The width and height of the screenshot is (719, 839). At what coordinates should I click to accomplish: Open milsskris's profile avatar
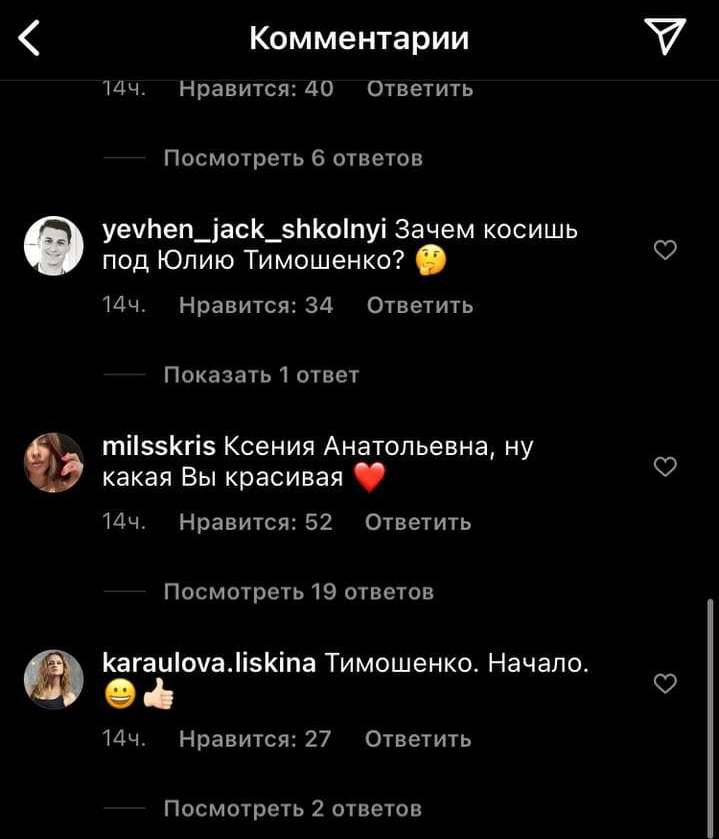point(53,462)
